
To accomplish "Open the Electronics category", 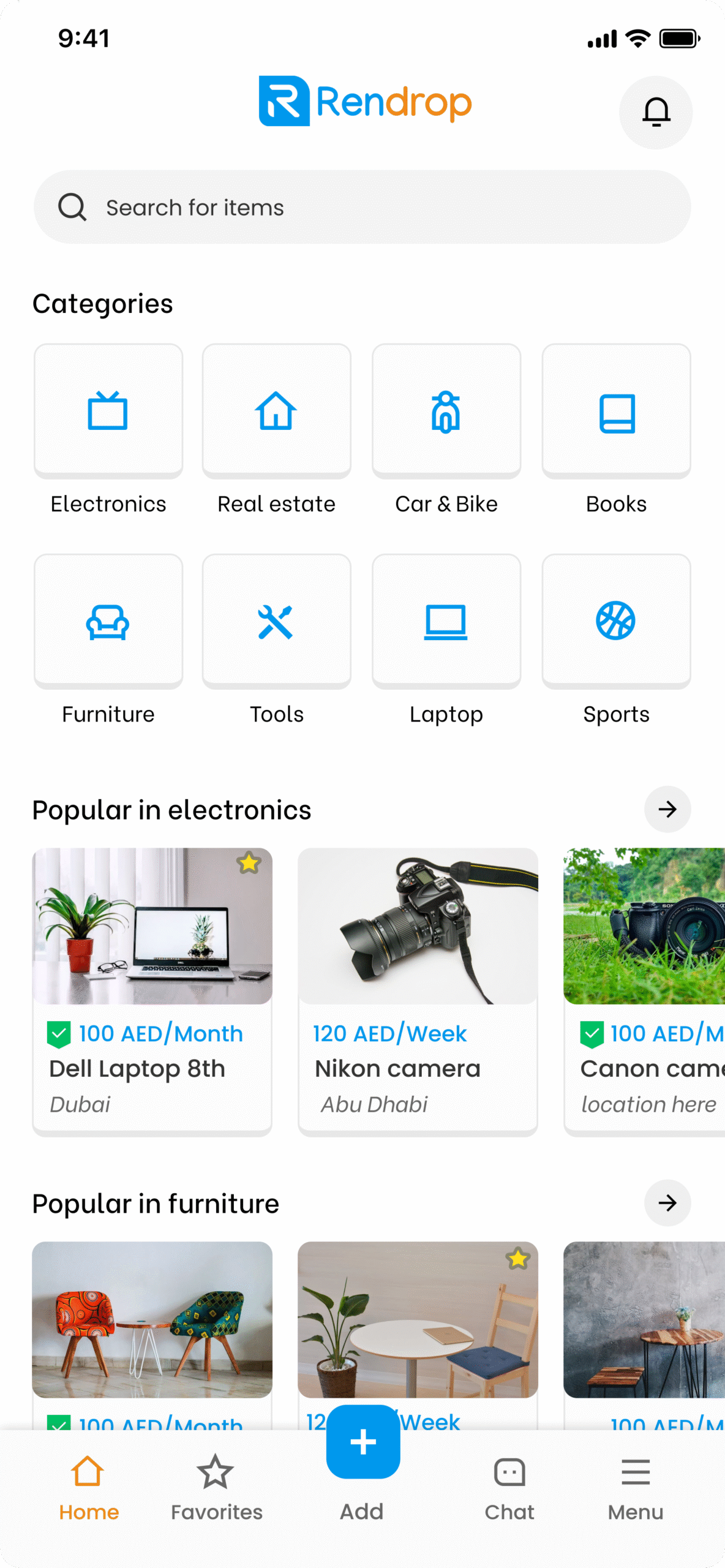I will pos(108,411).
